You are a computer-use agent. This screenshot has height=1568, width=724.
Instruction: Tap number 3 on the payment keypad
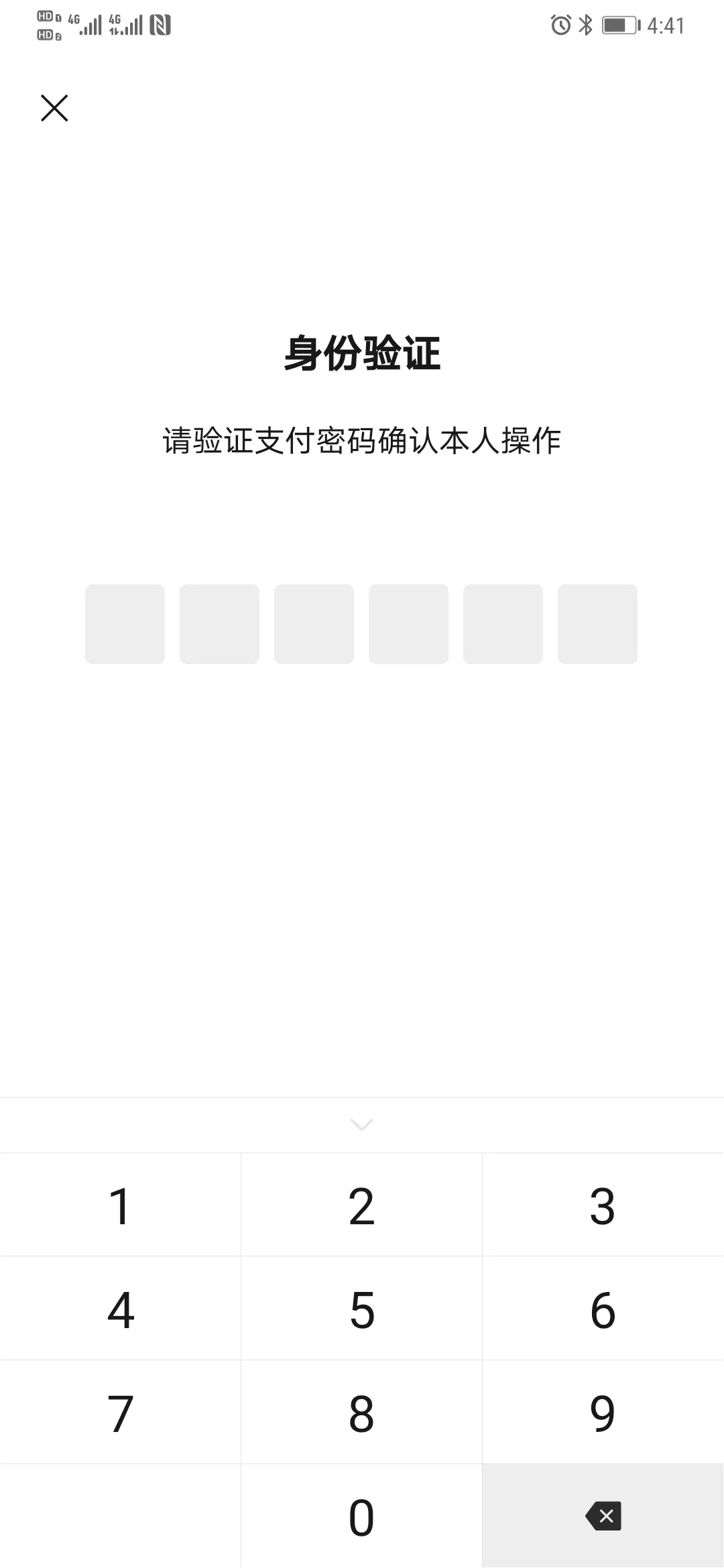point(603,1205)
